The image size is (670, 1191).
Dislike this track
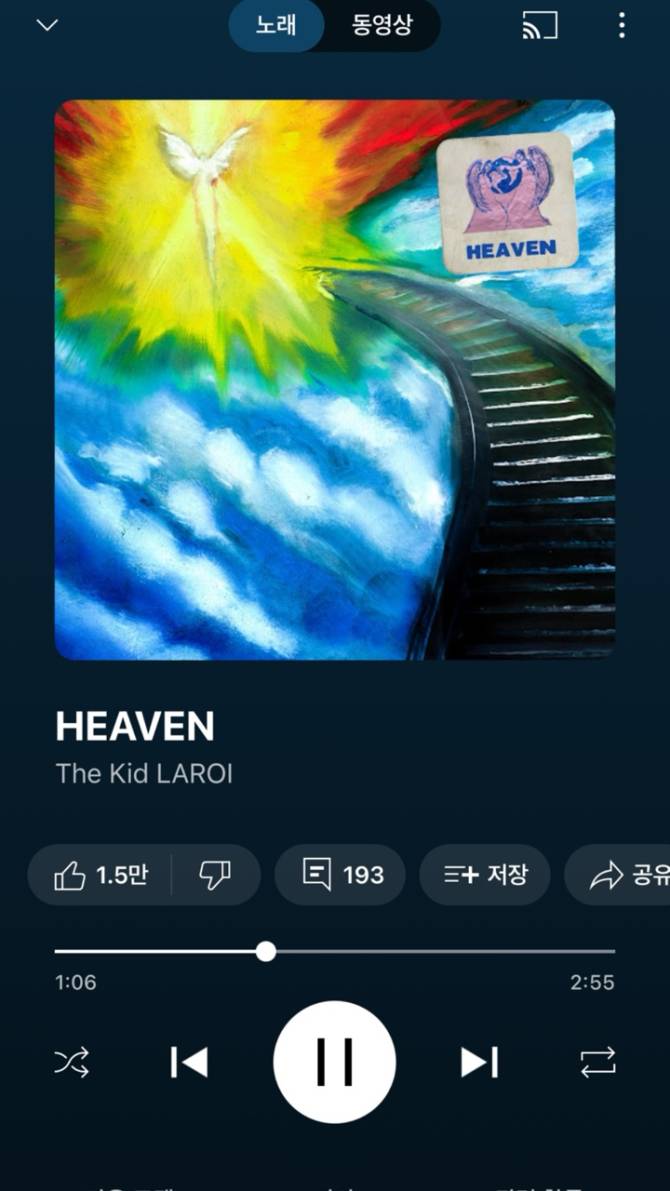click(x=215, y=875)
